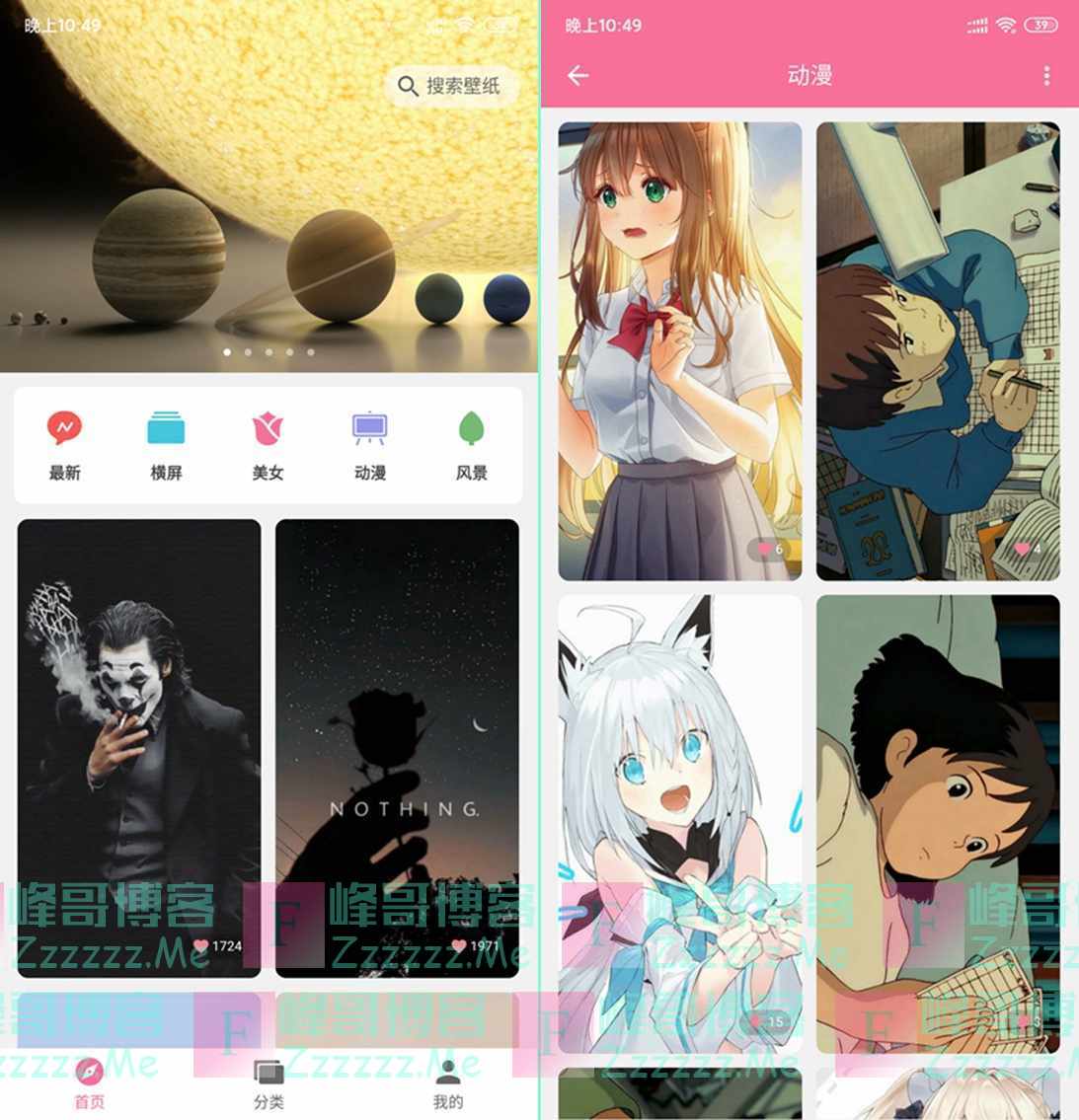Switch to the 首页 tab
1079x1120 pixels.
tap(89, 1083)
